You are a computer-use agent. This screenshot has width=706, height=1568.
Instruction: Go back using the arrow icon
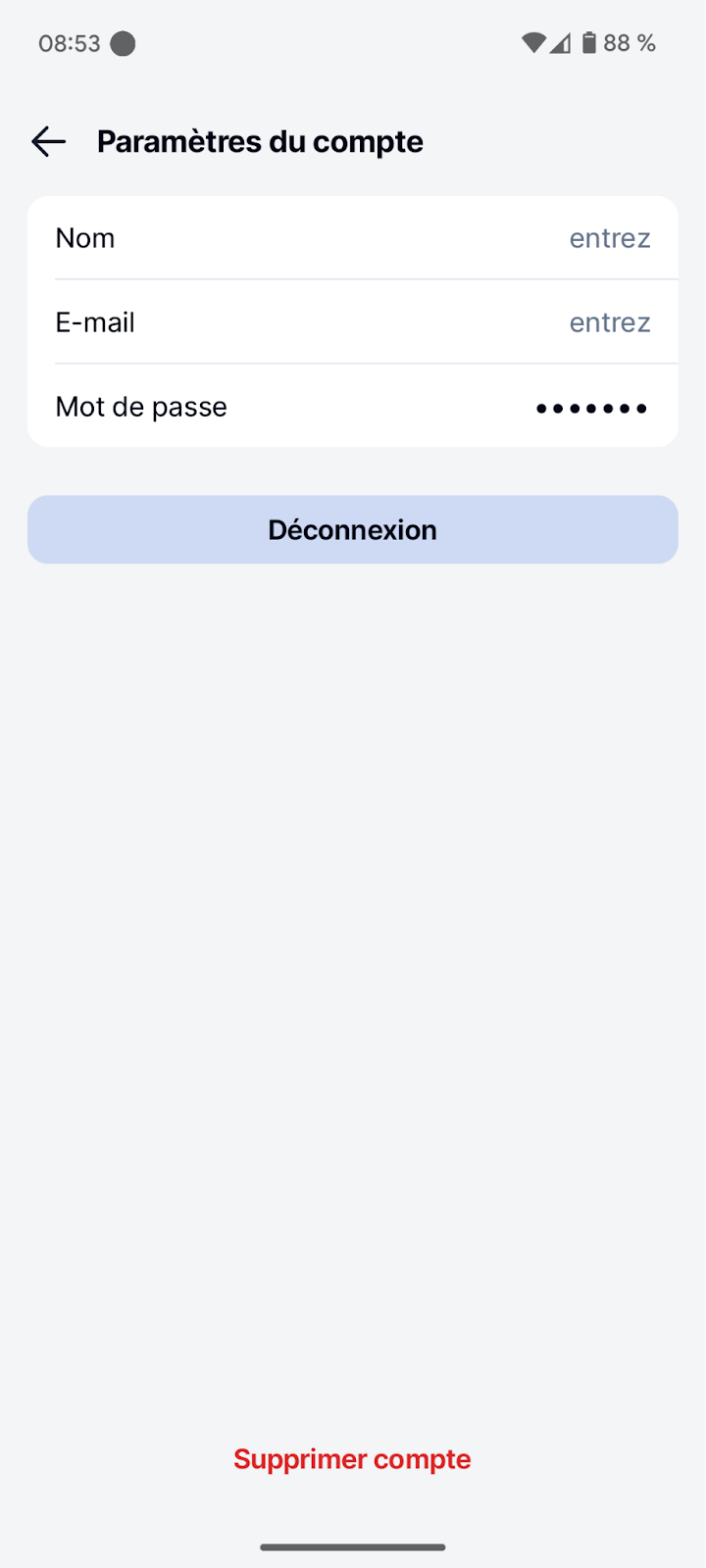[x=48, y=142]
